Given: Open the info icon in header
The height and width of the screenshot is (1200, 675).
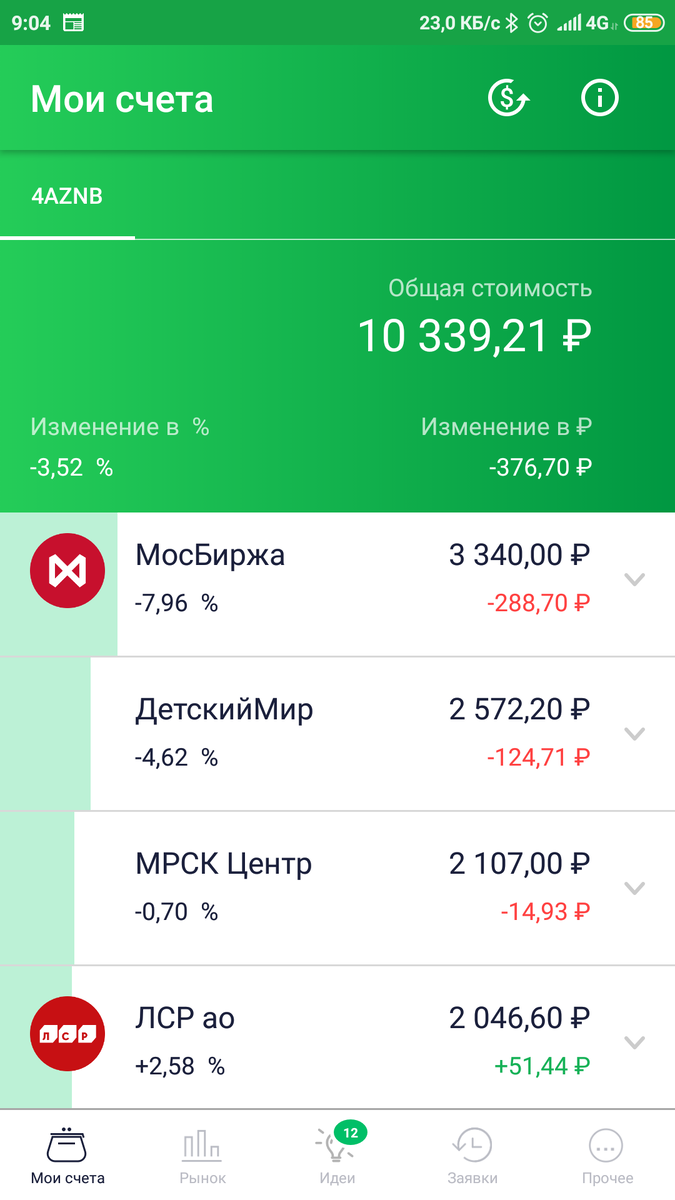Looking at the screenshot, I should click(x=600, y=98).
